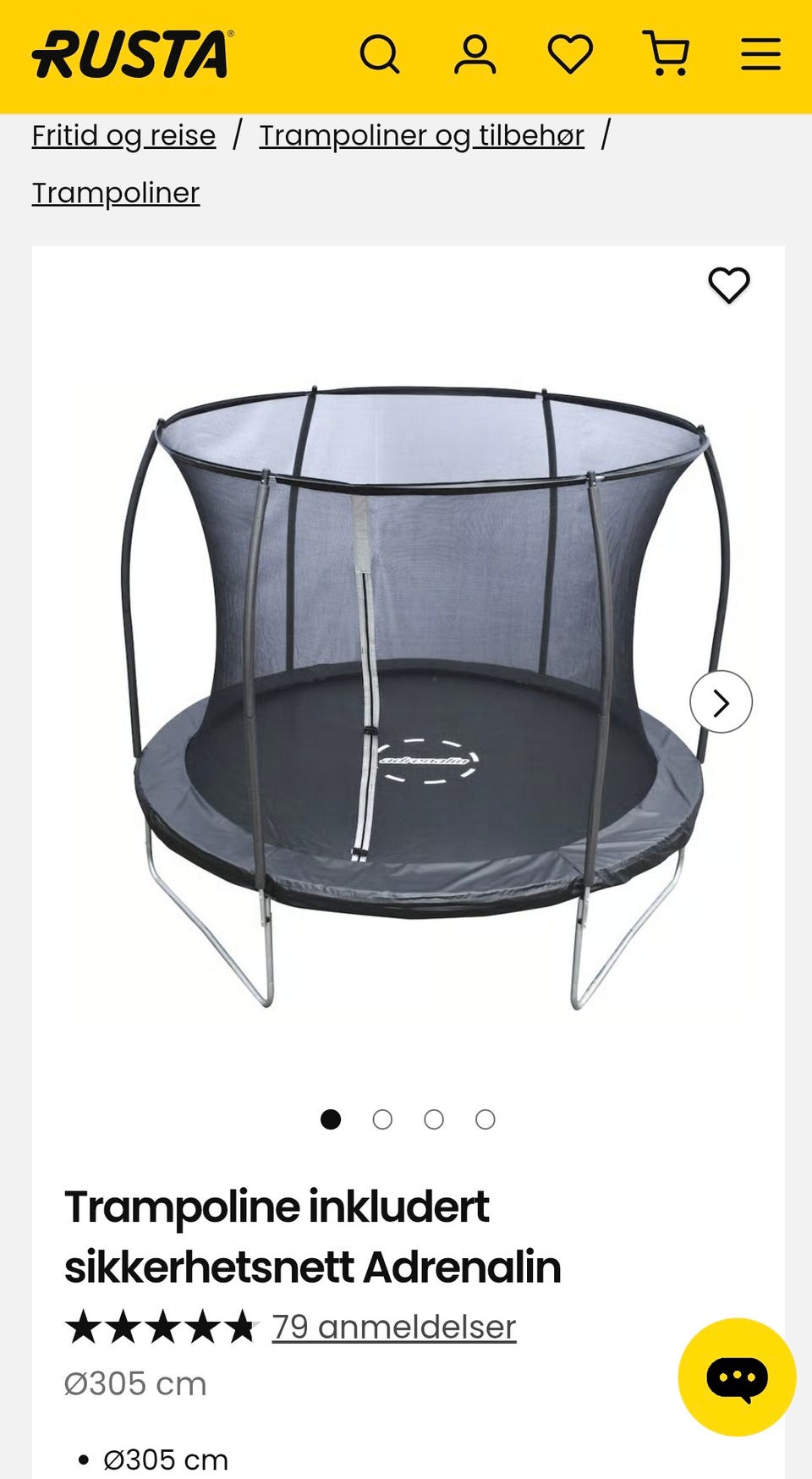This screenshot has width=812, height=1479.
Task: Show next product image with arrow
Action: [x=721, y=702]
